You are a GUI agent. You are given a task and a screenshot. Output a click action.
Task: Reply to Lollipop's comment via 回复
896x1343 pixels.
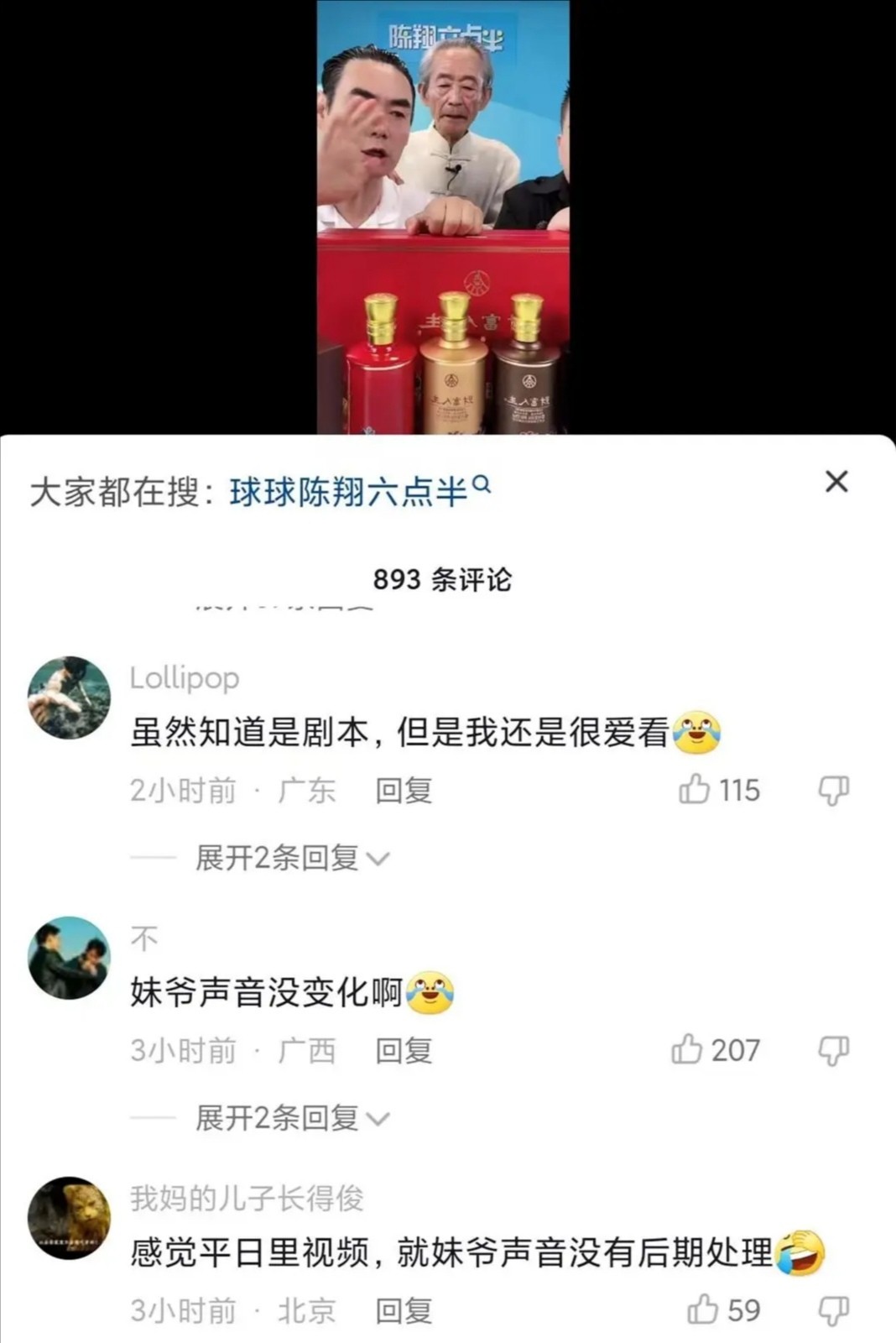pyautogui.click(x=403, y=789)
